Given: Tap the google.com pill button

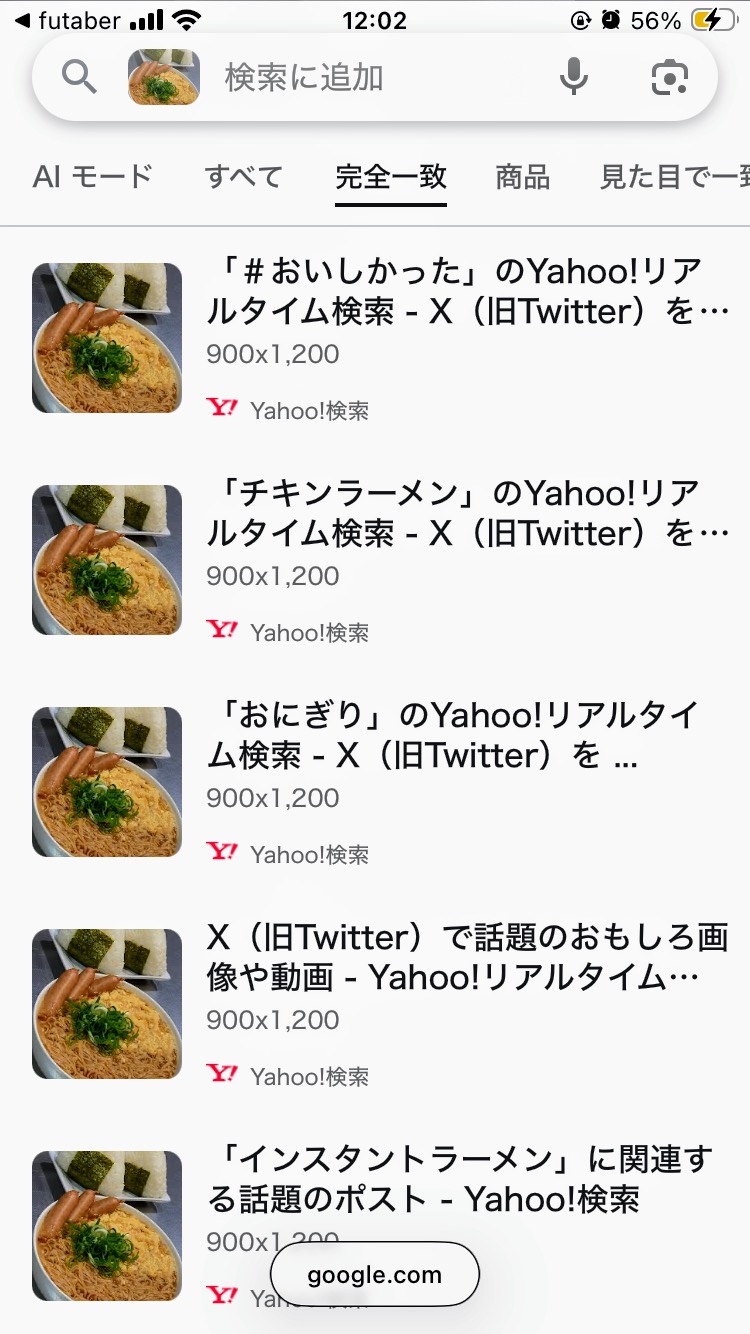Looking at the screenshot, I should [375, 1274].
